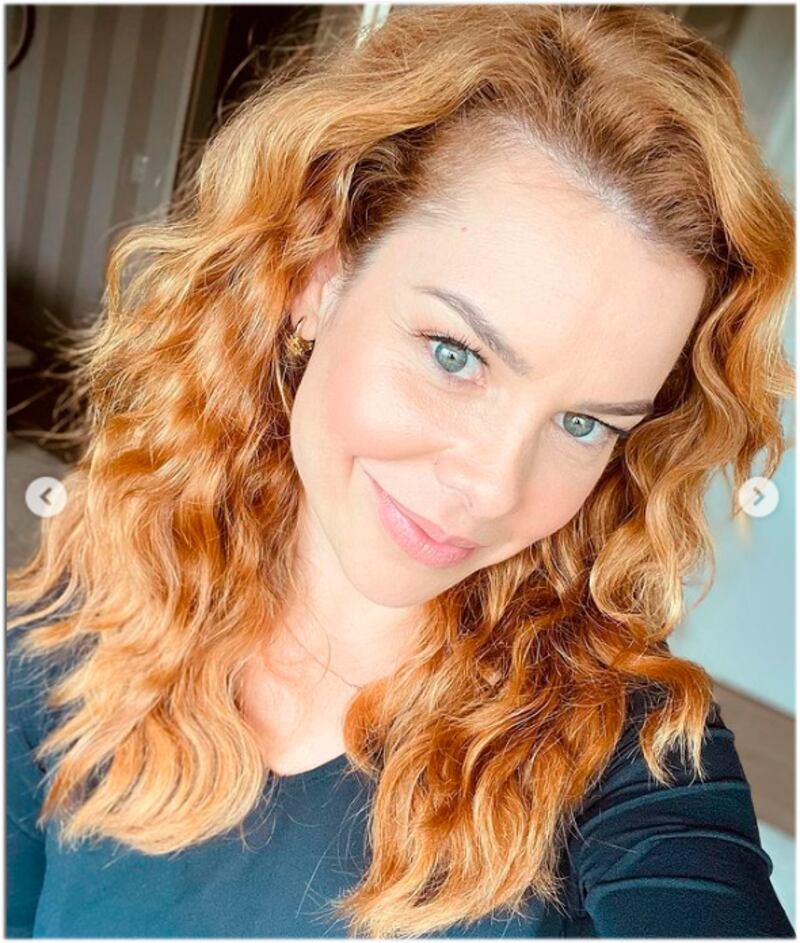Show the next photo in carousel
Screen dimensions: 800x943
click(757, 497)
